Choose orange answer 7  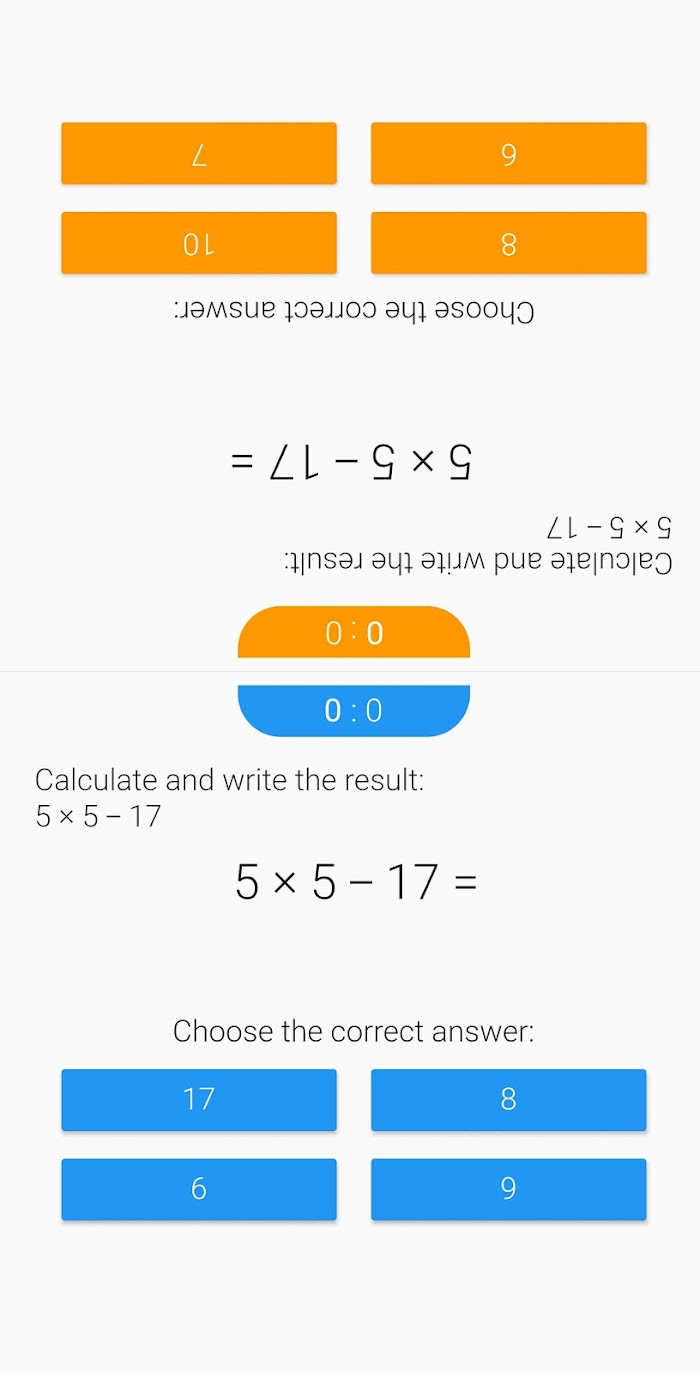(x=199, y=154)
